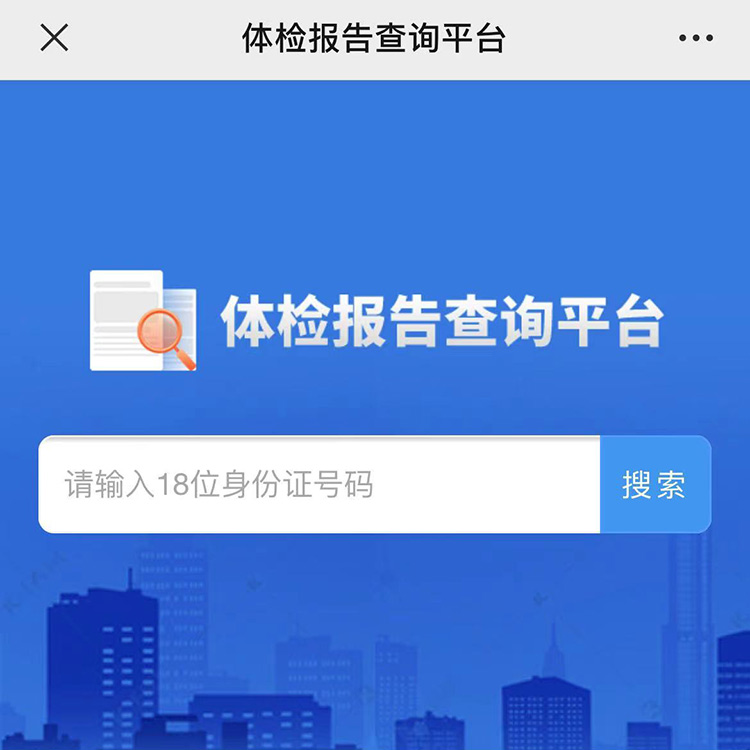The image size is (750, 750).
Task: Close the 体检报告查询平台 page
Action: [54, 39]
